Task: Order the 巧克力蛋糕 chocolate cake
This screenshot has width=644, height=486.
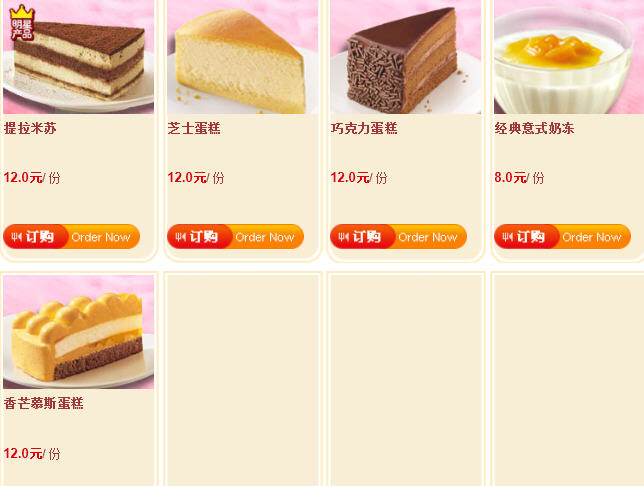Action: tap(398, 237)
